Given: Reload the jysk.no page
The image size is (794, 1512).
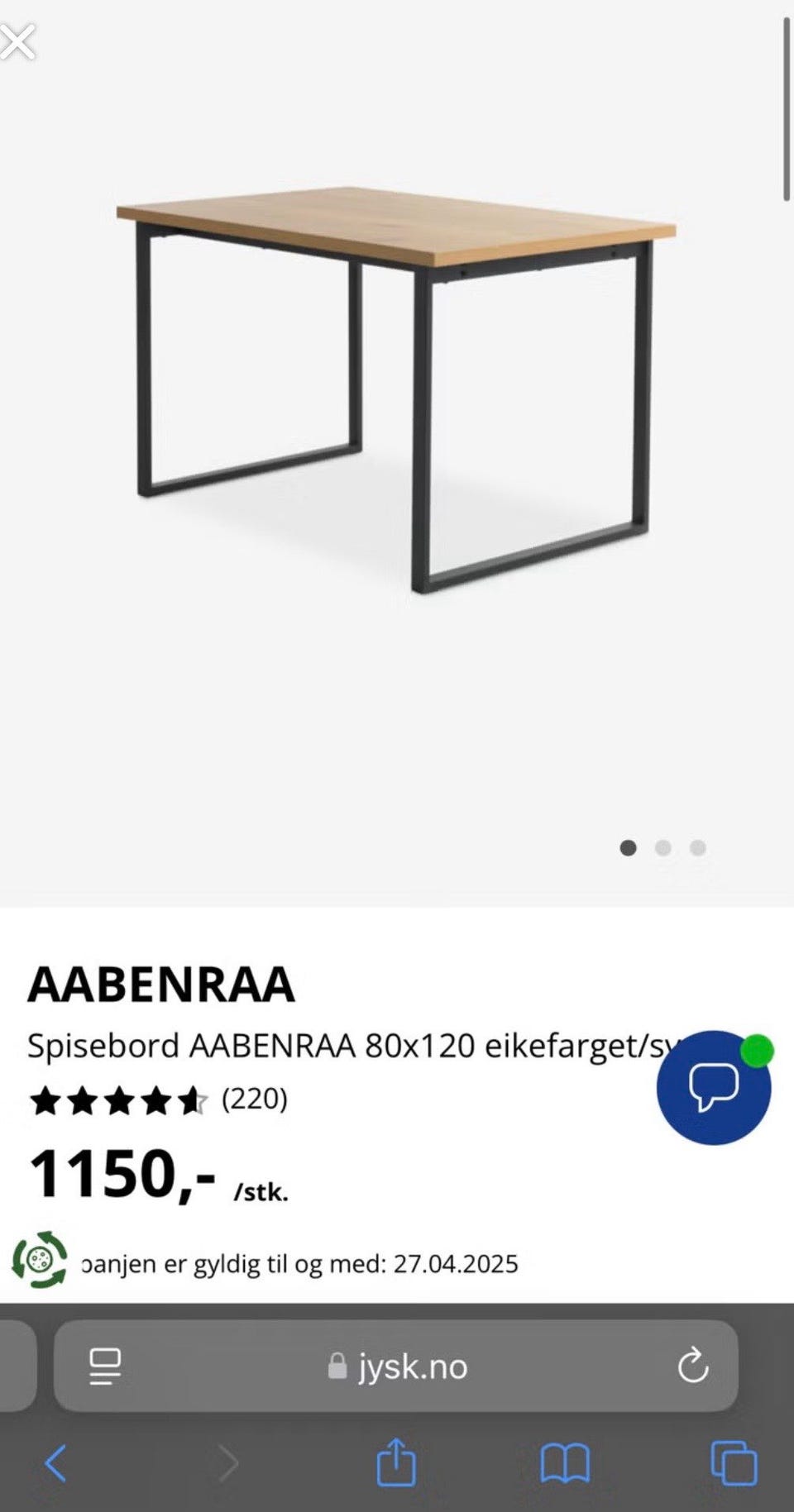Looking at the screenshot, I should tap(693, 1367).
